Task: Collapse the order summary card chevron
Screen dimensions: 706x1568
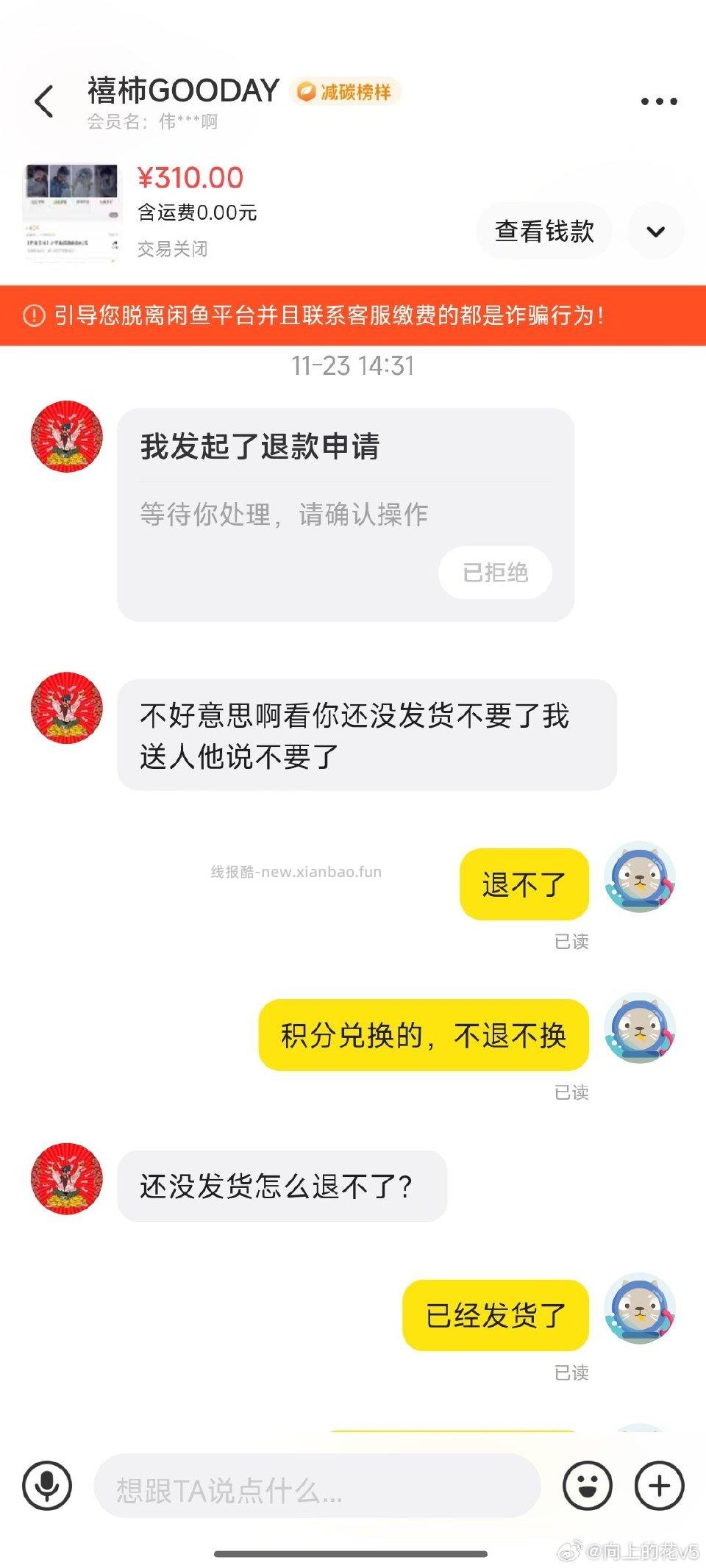Action: (654, 231)
